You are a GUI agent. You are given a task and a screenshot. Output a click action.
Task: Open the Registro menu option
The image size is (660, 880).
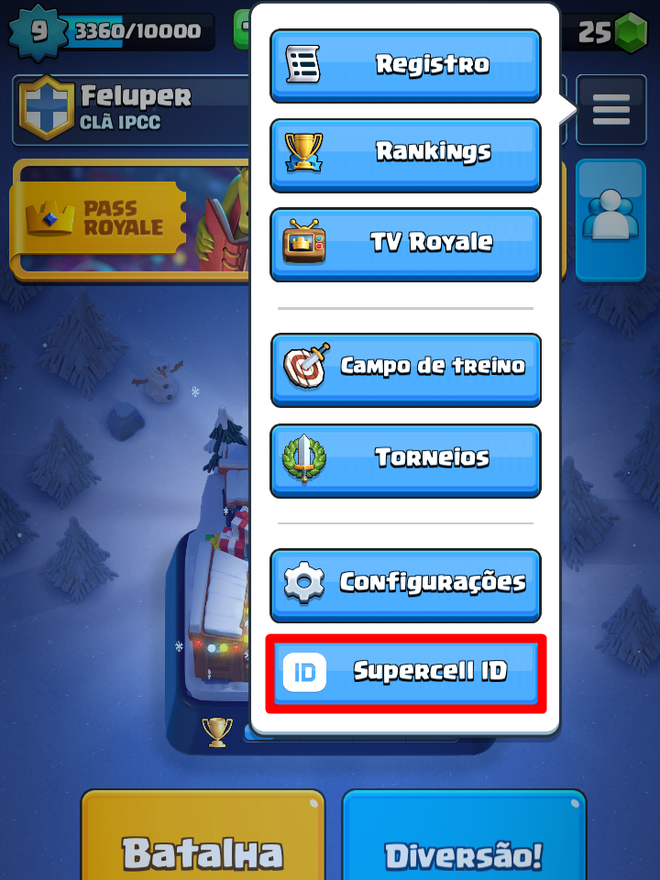click(405, 65)
